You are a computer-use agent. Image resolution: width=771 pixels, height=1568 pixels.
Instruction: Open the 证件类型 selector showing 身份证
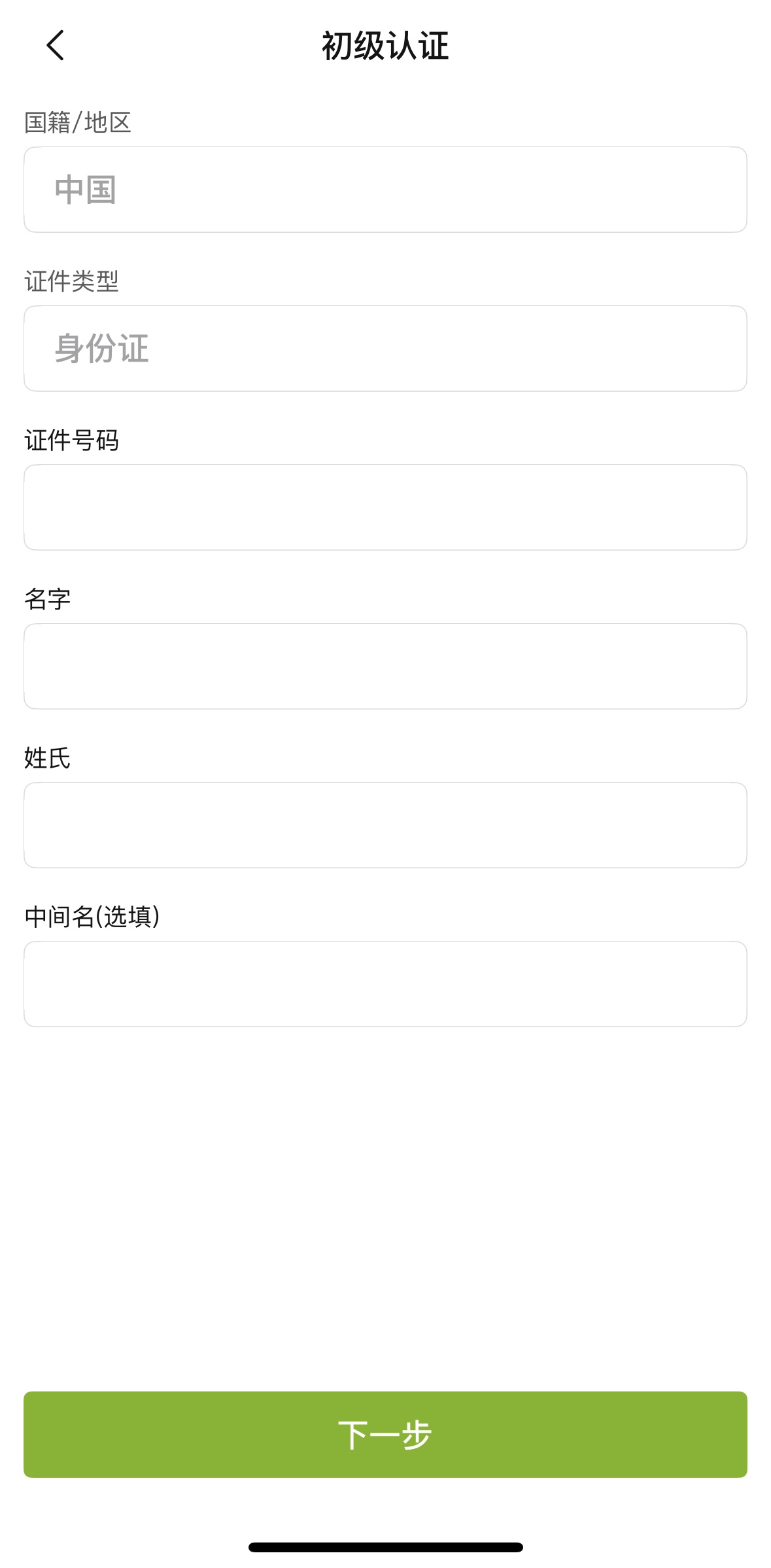pyautogui.click(x=385, y=349)
